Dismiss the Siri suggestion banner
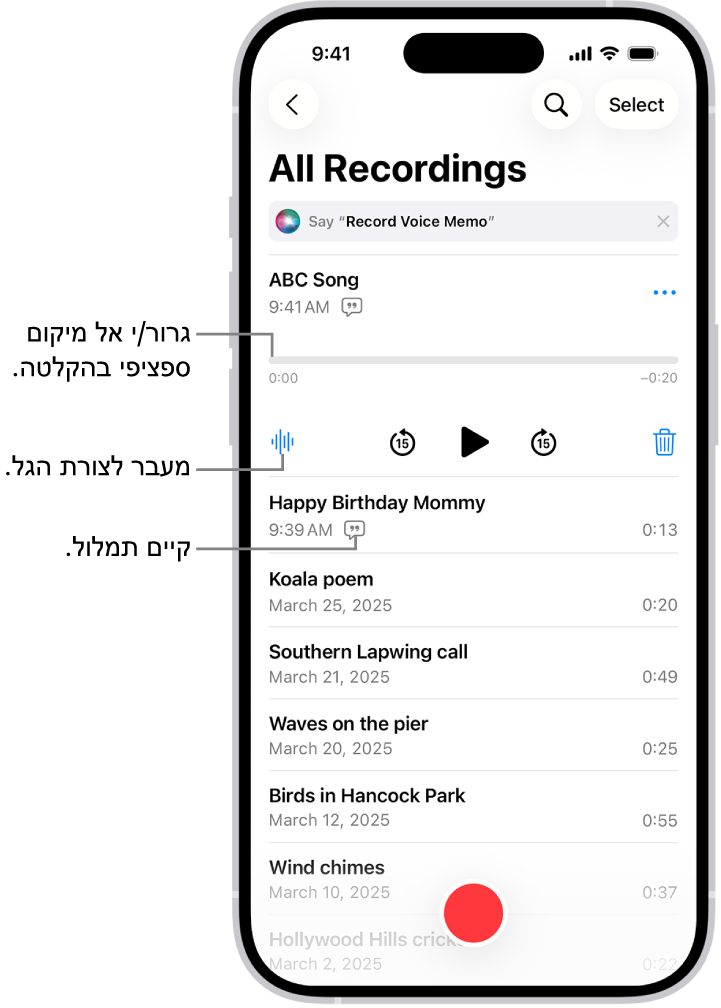Viewport: 721px width, 1008px height. click(x=663, y=222)
